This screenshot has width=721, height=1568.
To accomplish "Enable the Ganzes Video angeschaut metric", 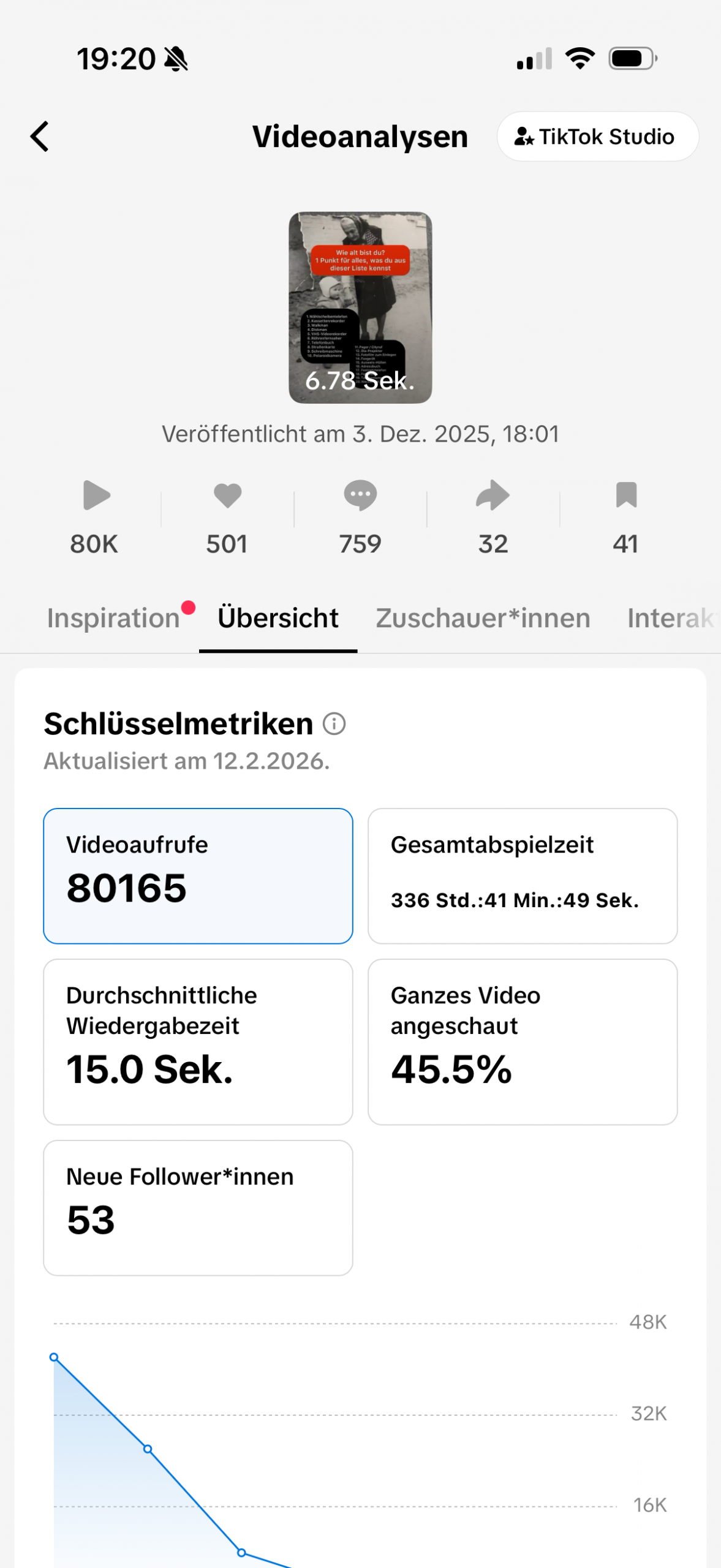I will pyautogui.click(x=523, y=1041).
